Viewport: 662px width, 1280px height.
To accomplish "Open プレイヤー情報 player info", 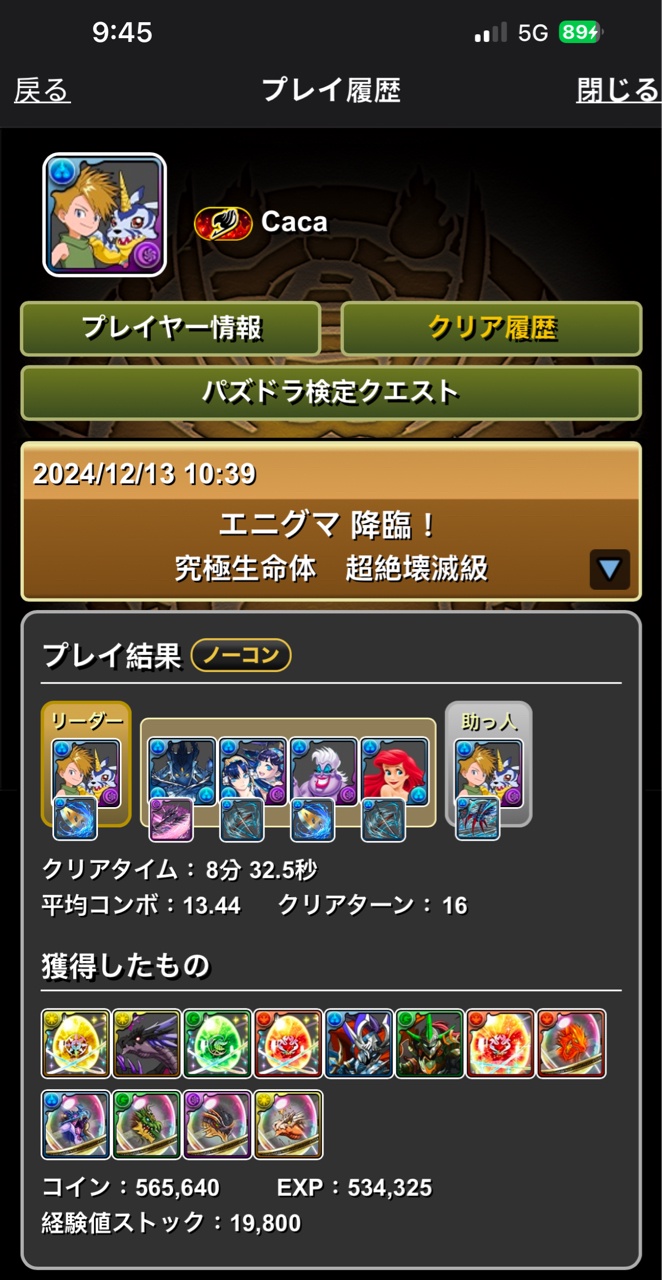I will pyautogui.click(x=171, y=328).
